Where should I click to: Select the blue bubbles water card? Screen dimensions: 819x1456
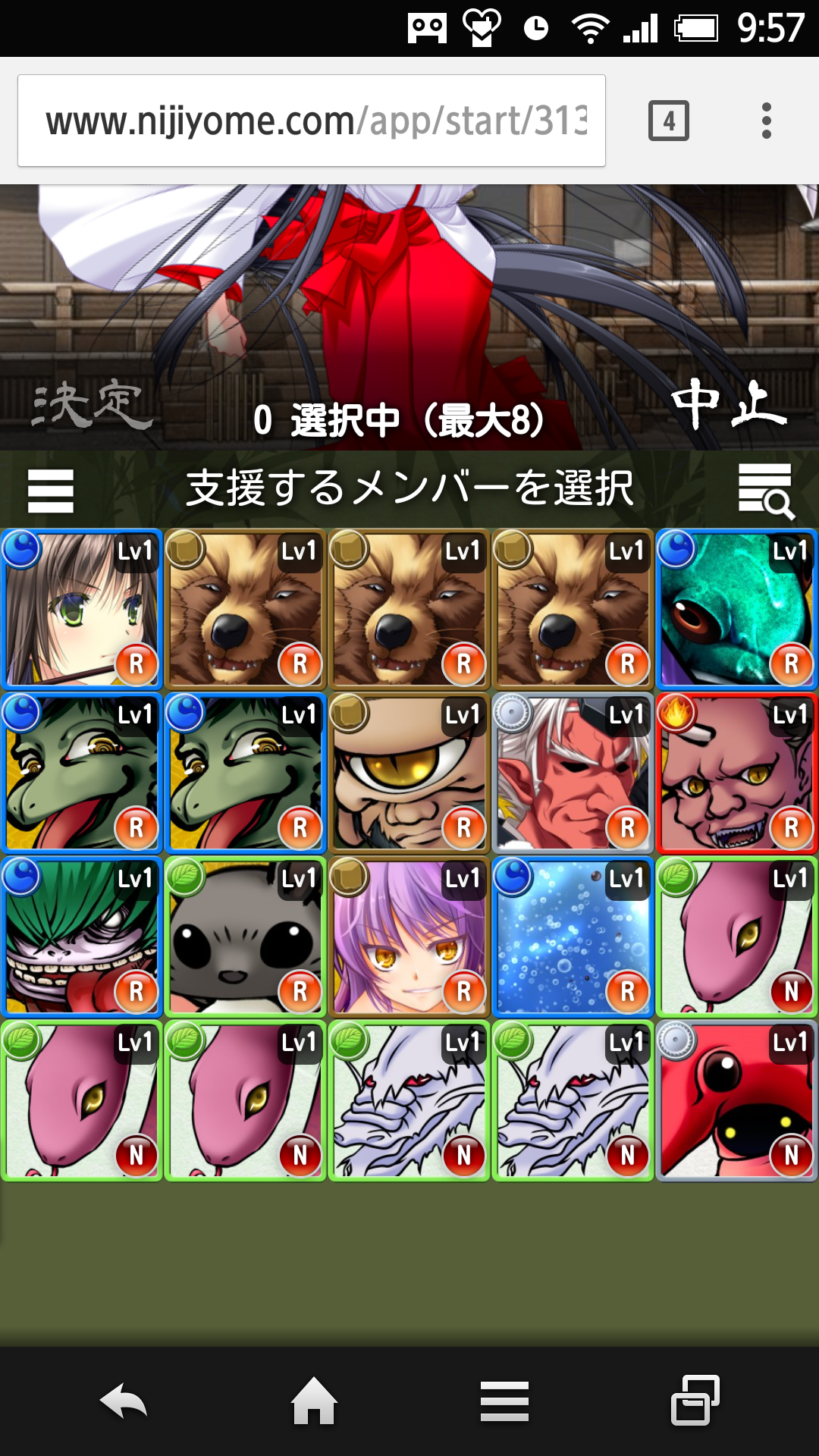pos(573,937)
